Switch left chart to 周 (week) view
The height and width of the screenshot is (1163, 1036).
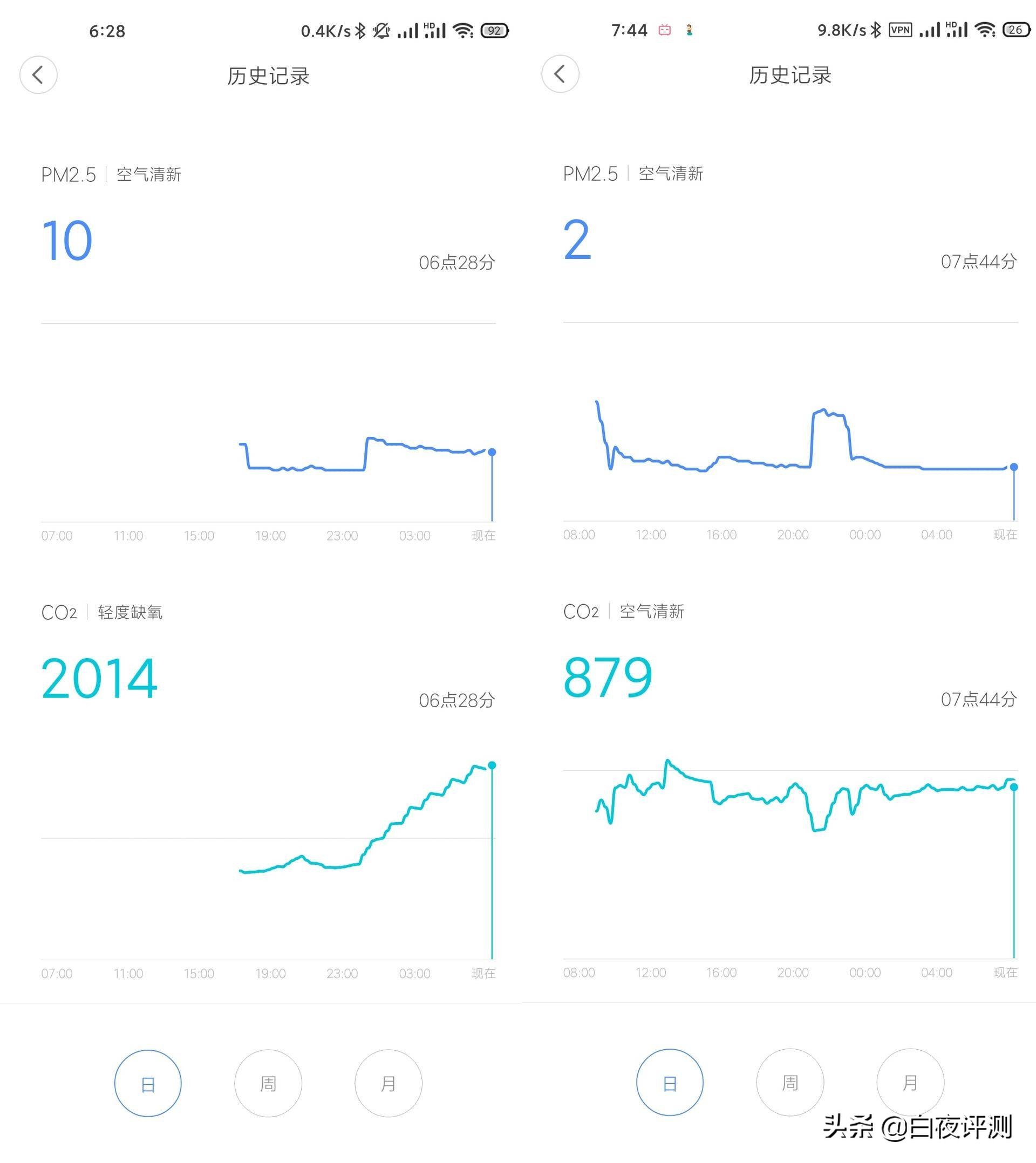(x=268, y=1083)
